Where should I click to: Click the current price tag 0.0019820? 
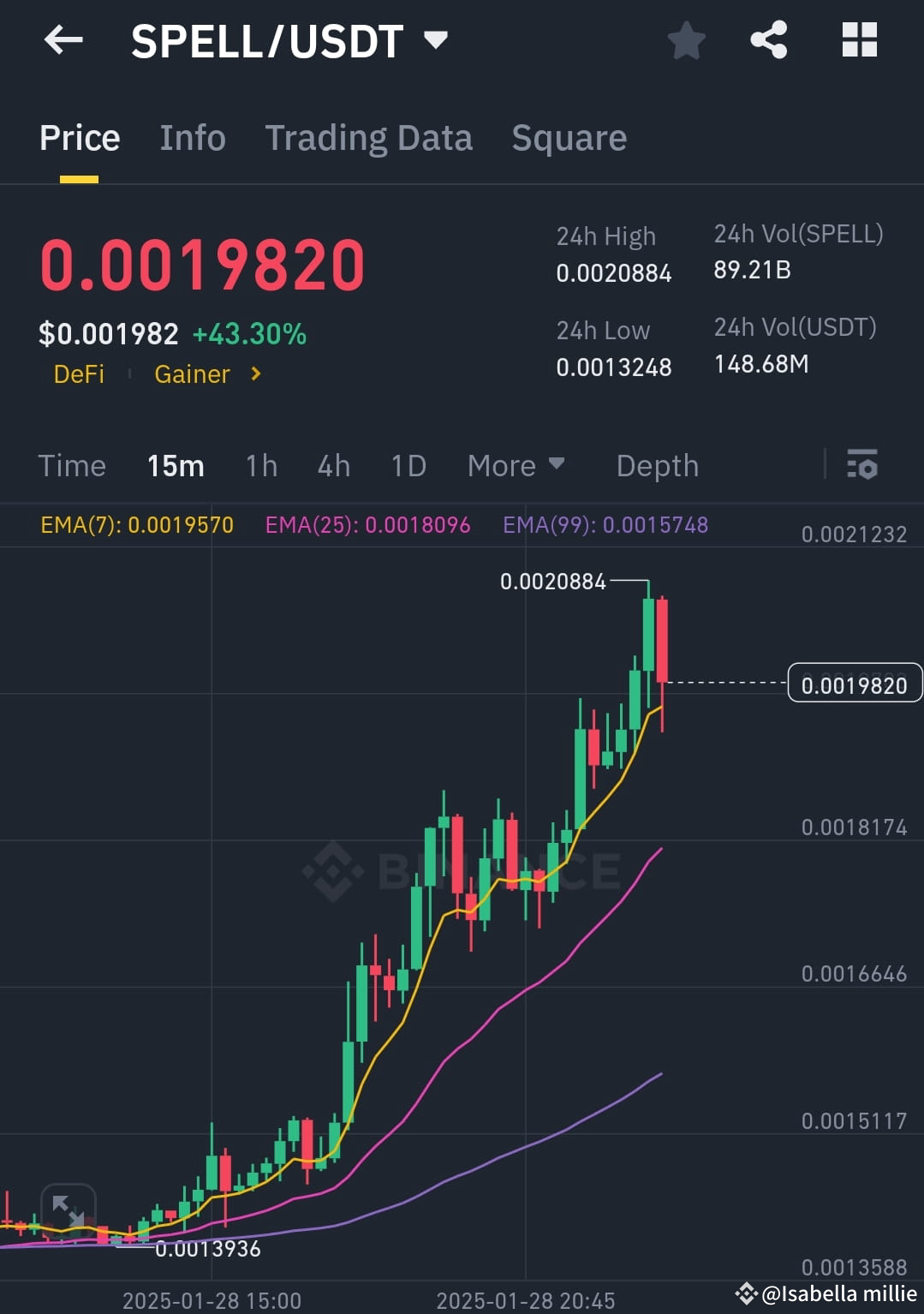coord(854,684)
